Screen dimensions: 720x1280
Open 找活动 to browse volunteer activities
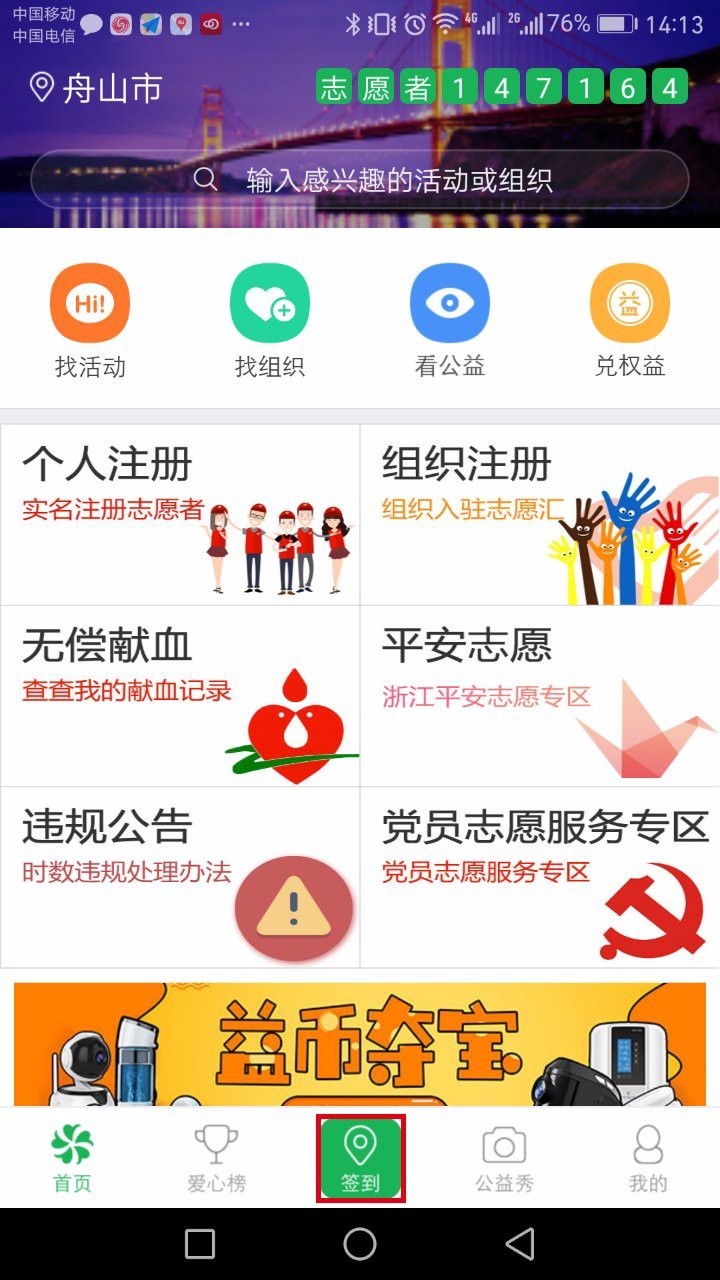pos(90,302)
